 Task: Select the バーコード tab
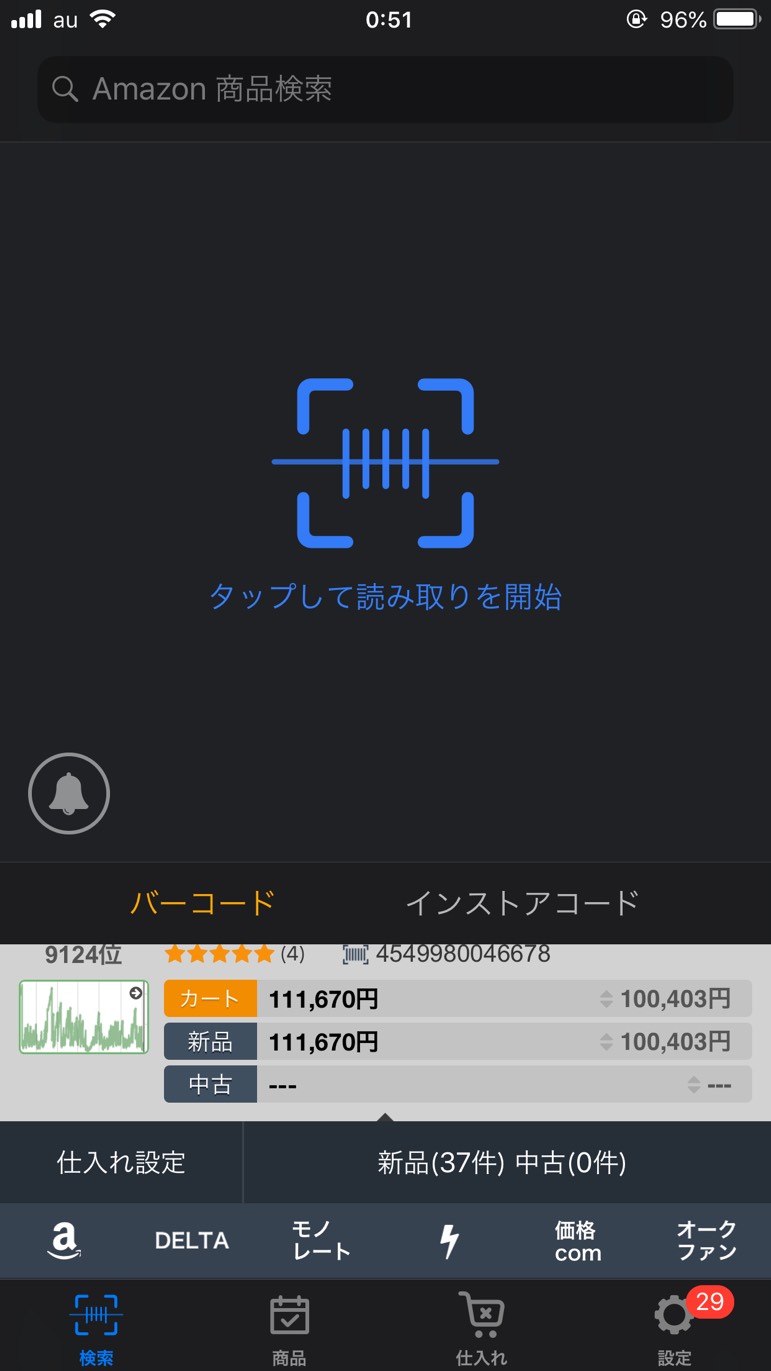pos(203,903)
